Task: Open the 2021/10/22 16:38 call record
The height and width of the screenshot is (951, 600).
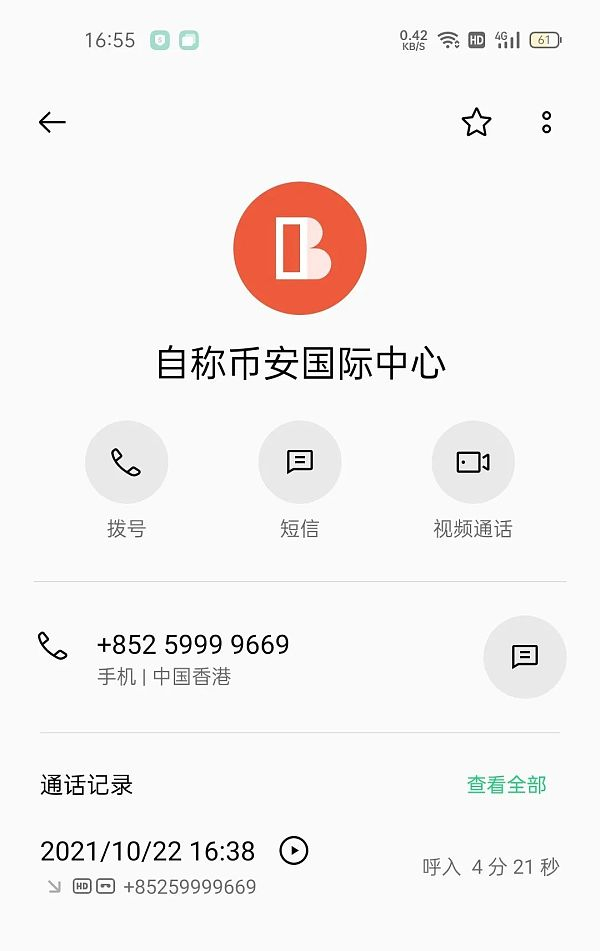Action: (300, 866)
